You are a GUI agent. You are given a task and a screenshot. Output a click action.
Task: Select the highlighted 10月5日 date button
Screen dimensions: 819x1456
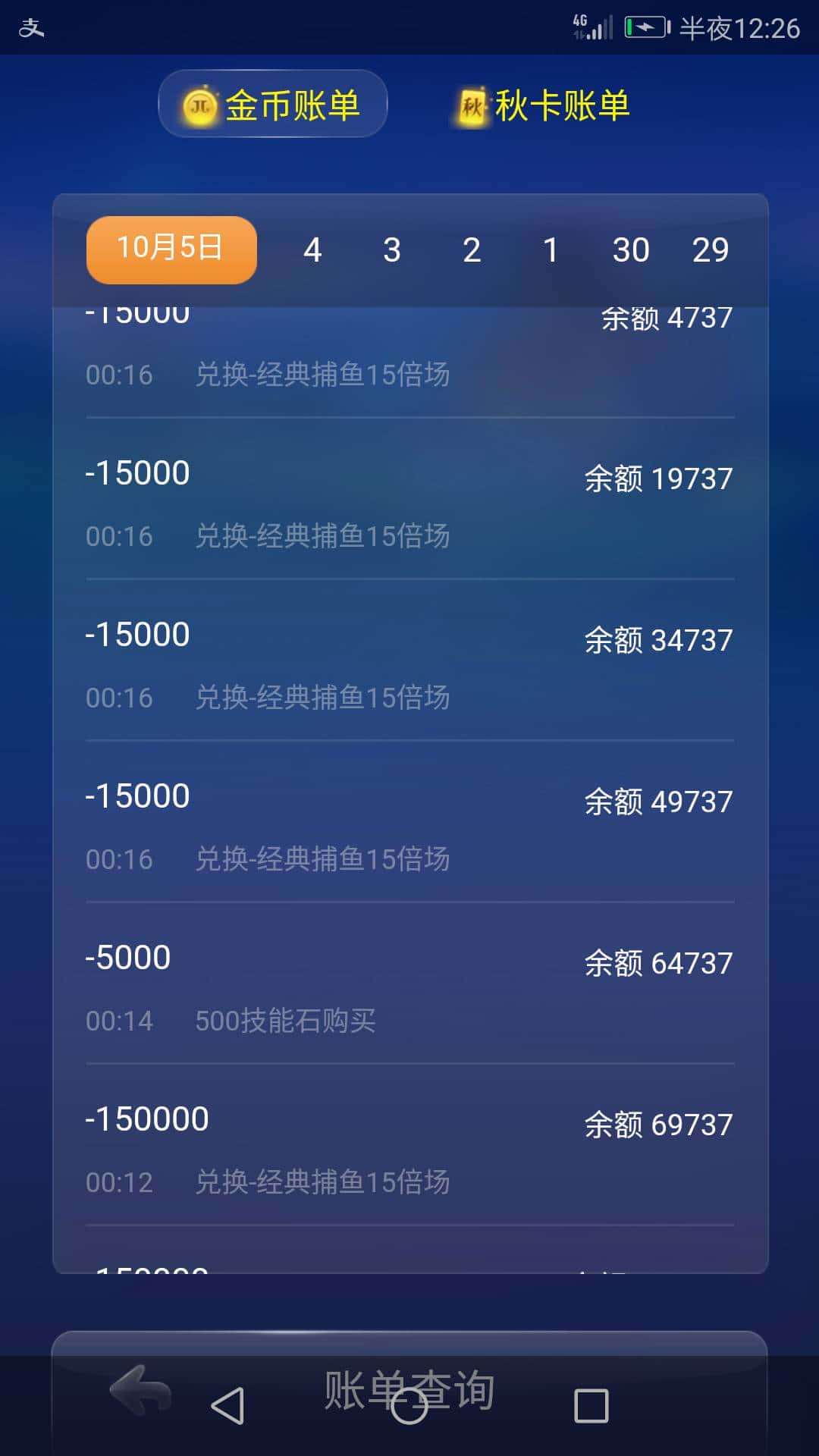[170, 249]
